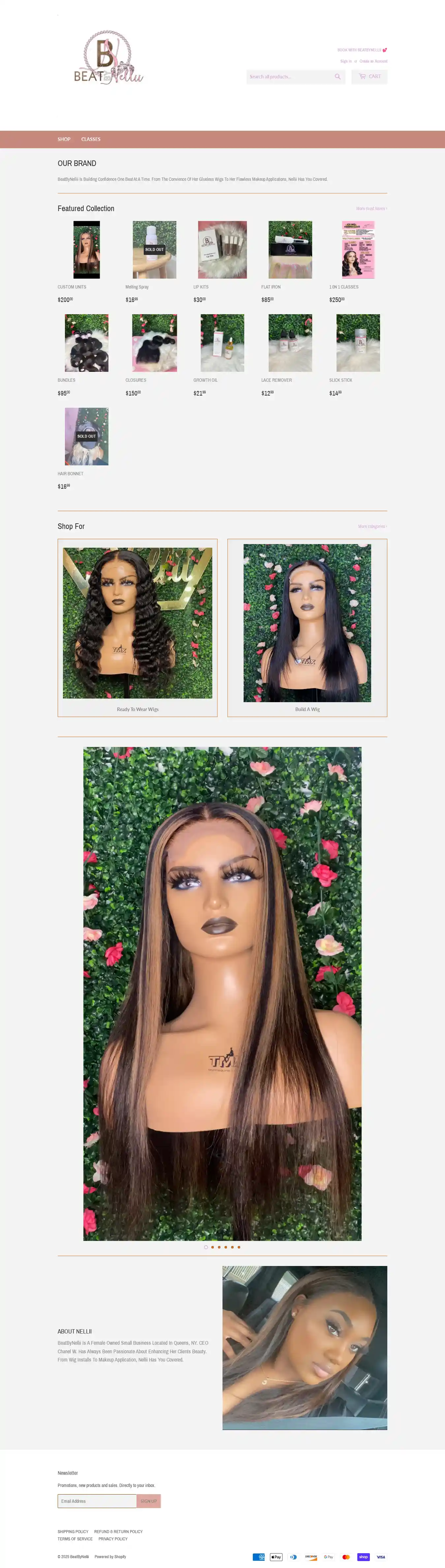Open the shopping Cart
The height and width of the screenshot is (1568, 445).
pyautogui.click(x=370, y=77)
